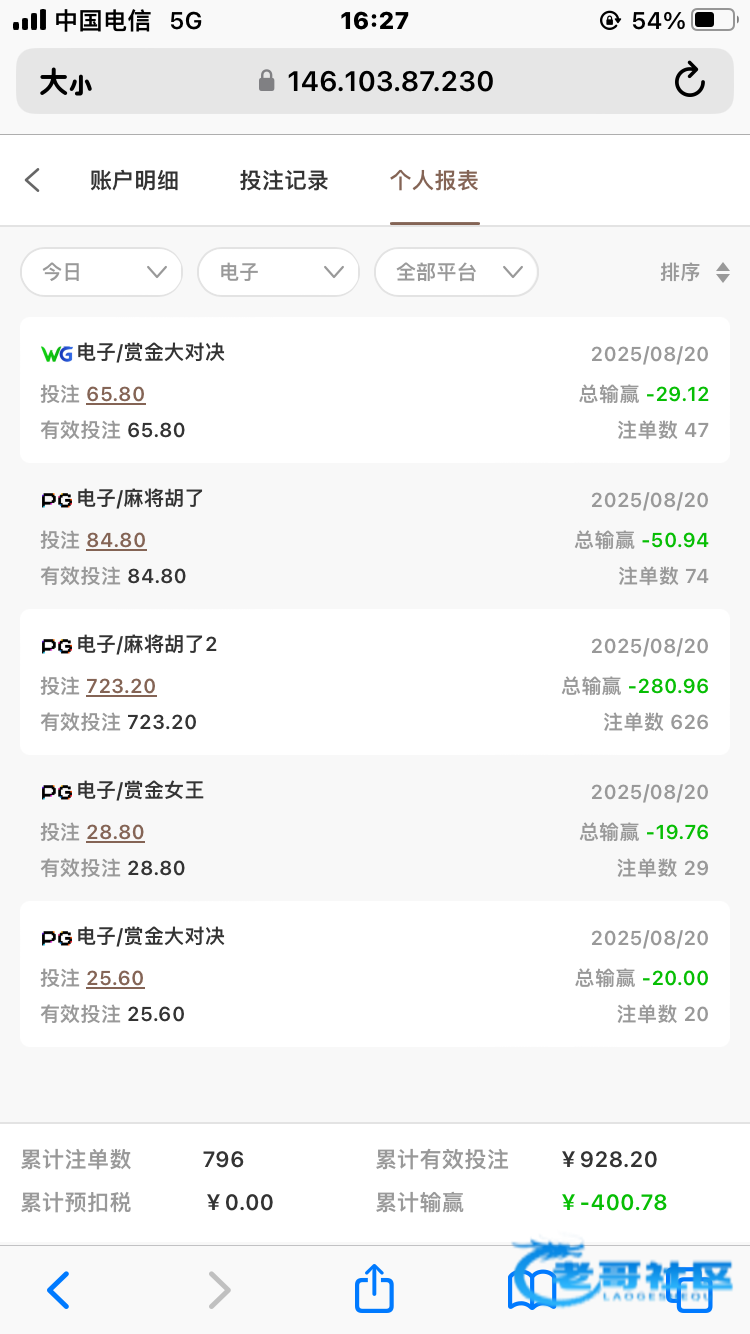This screenshot has height=1334, width=750.
Task: Open the 电子 game type dropdown
Action: click(x=278, y=272)
